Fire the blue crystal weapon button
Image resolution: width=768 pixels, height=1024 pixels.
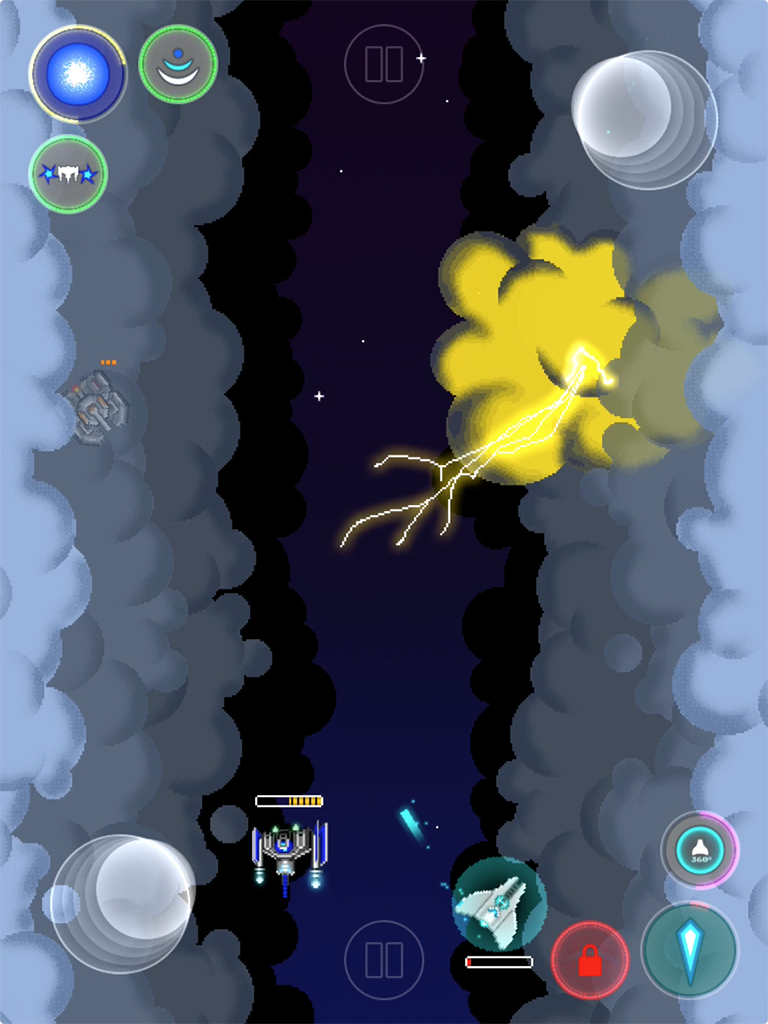tap(689, 950)
